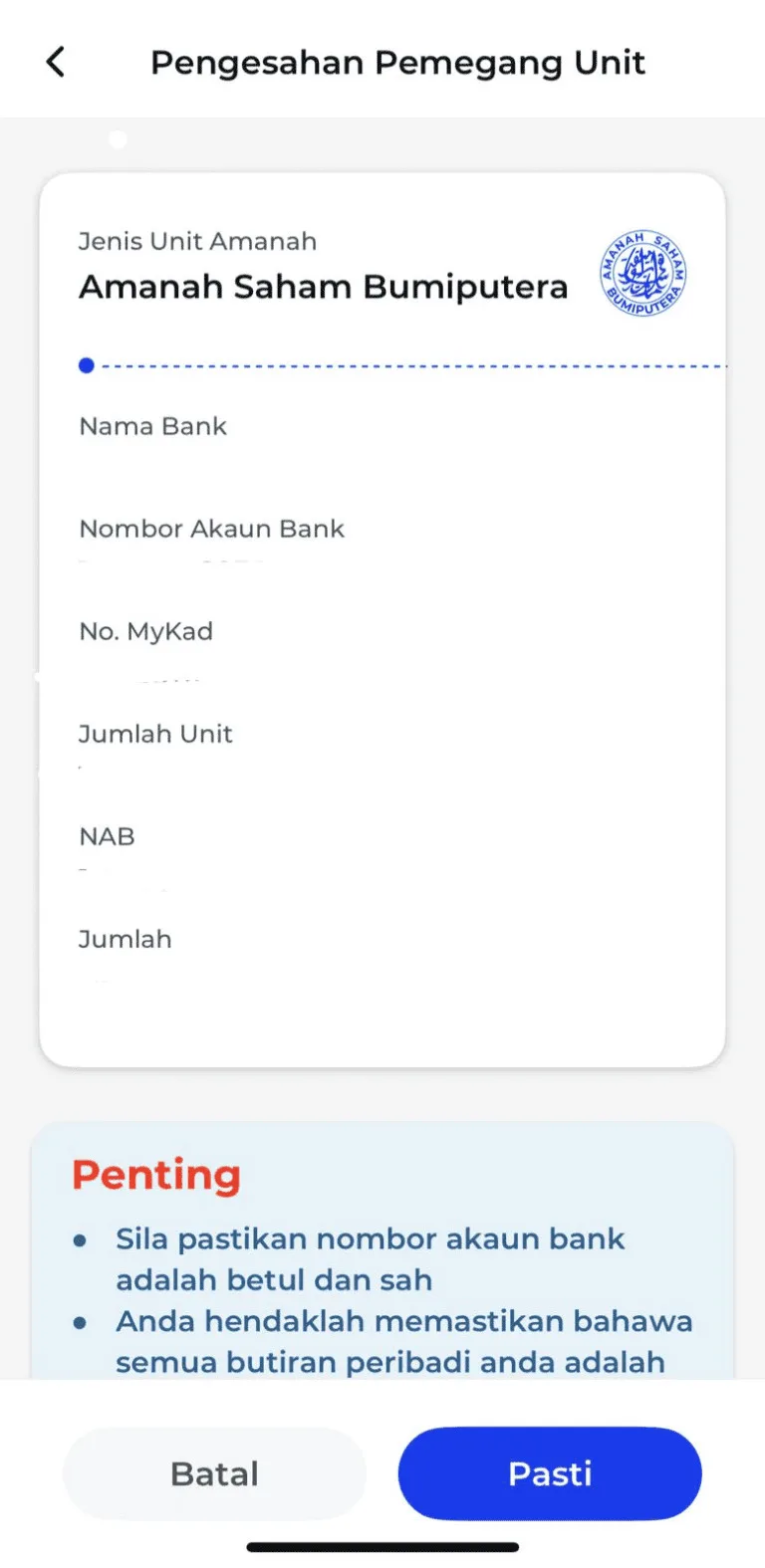This screenshot has width=765, height=1568.
Task: Cancel with the Batal button
Action: (214, 1473)
